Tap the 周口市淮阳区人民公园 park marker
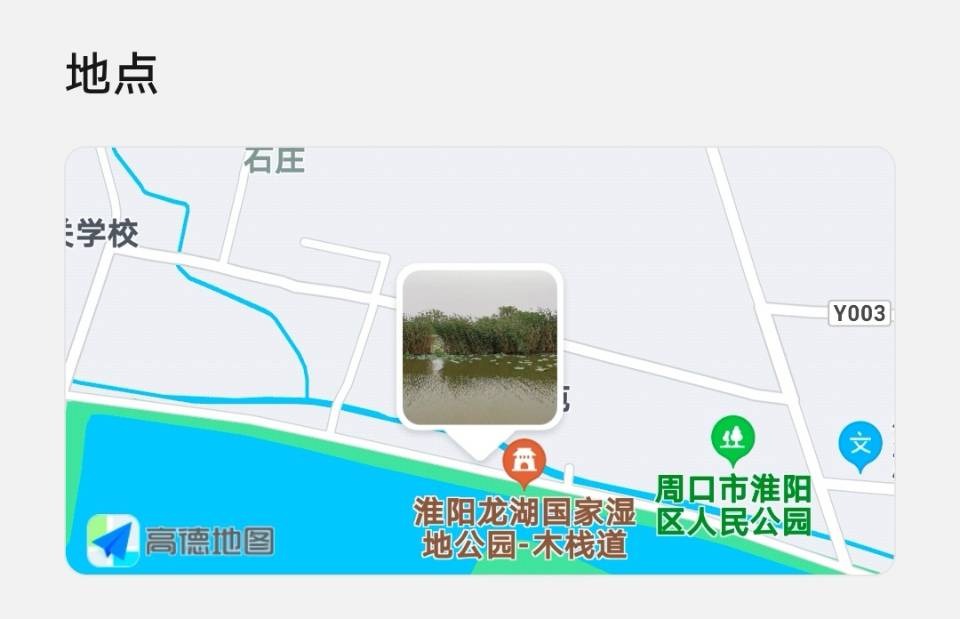Screen dimensions: 960x619 (x=733, y=439)
